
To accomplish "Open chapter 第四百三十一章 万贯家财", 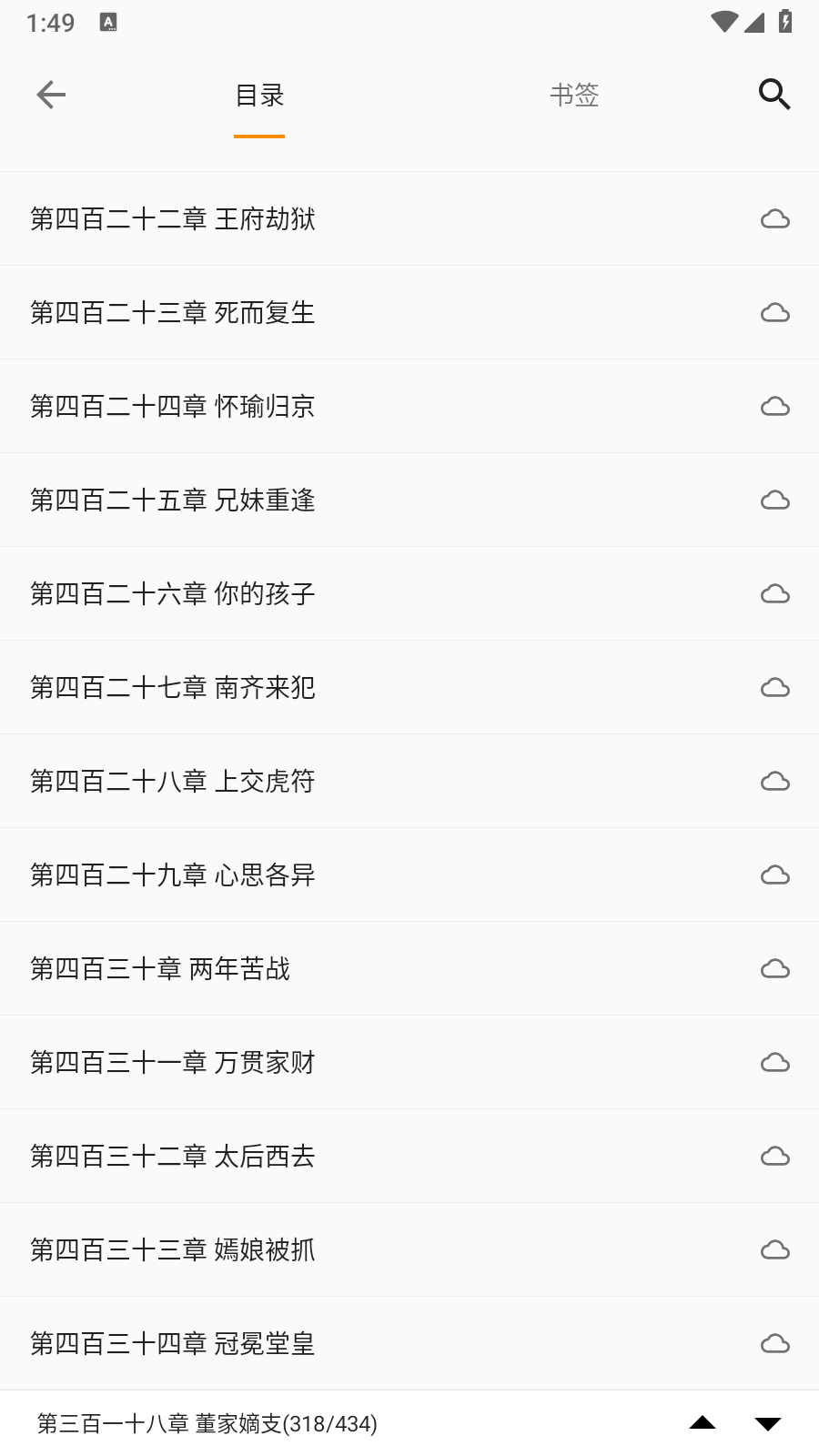I will (173, 1063).
